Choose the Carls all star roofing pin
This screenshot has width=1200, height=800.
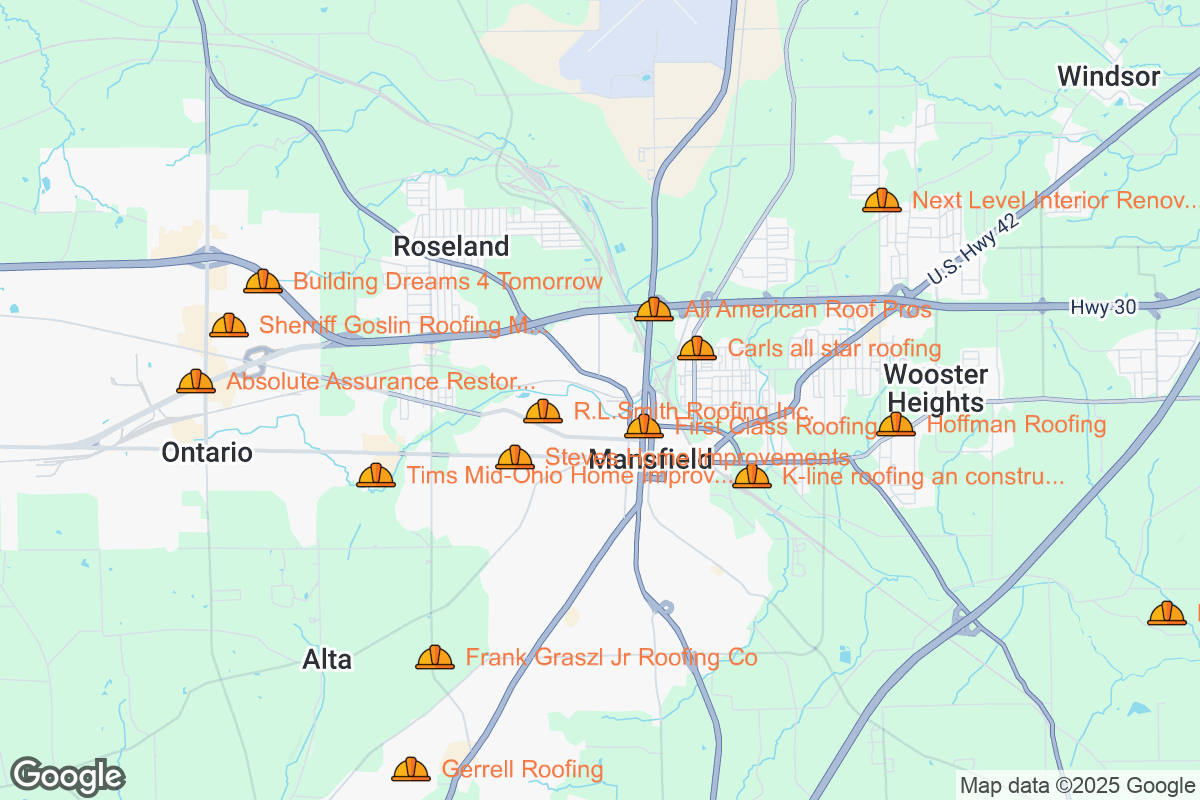coord(697,350)
